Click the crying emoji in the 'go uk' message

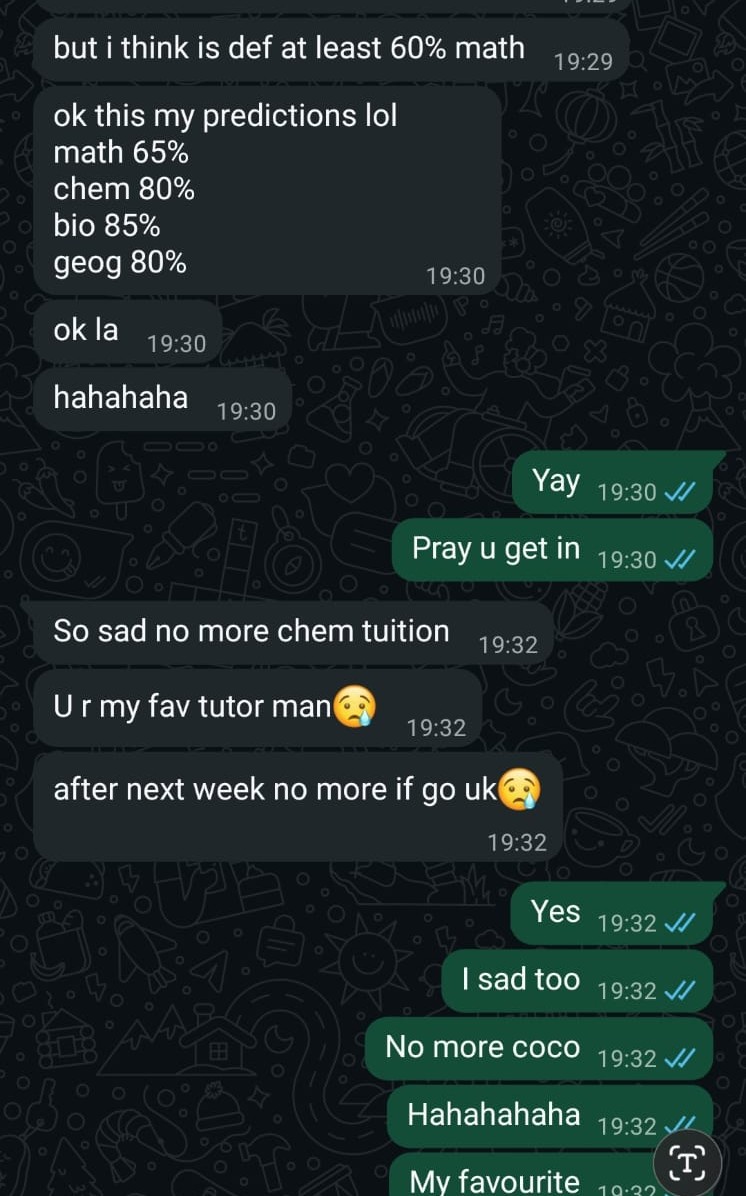pos(520,789)
